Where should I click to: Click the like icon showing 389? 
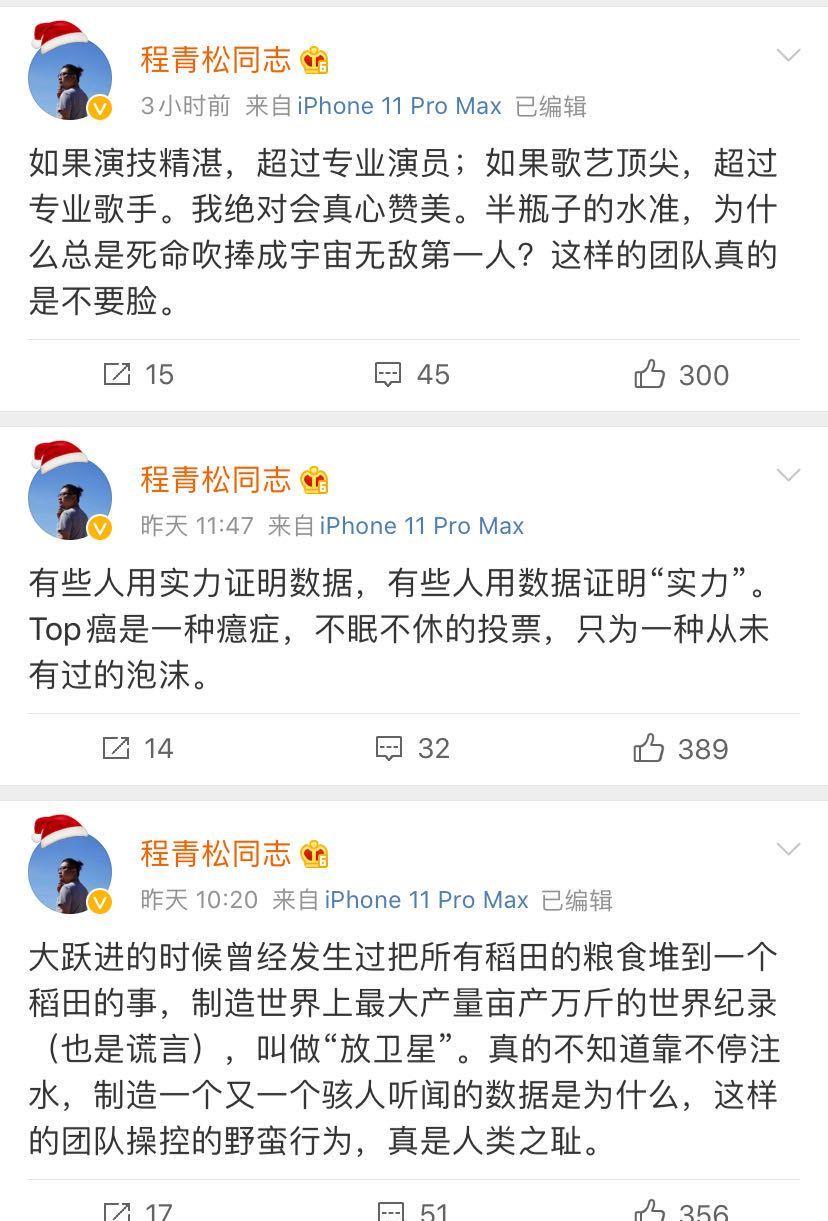tap(652, 748)
